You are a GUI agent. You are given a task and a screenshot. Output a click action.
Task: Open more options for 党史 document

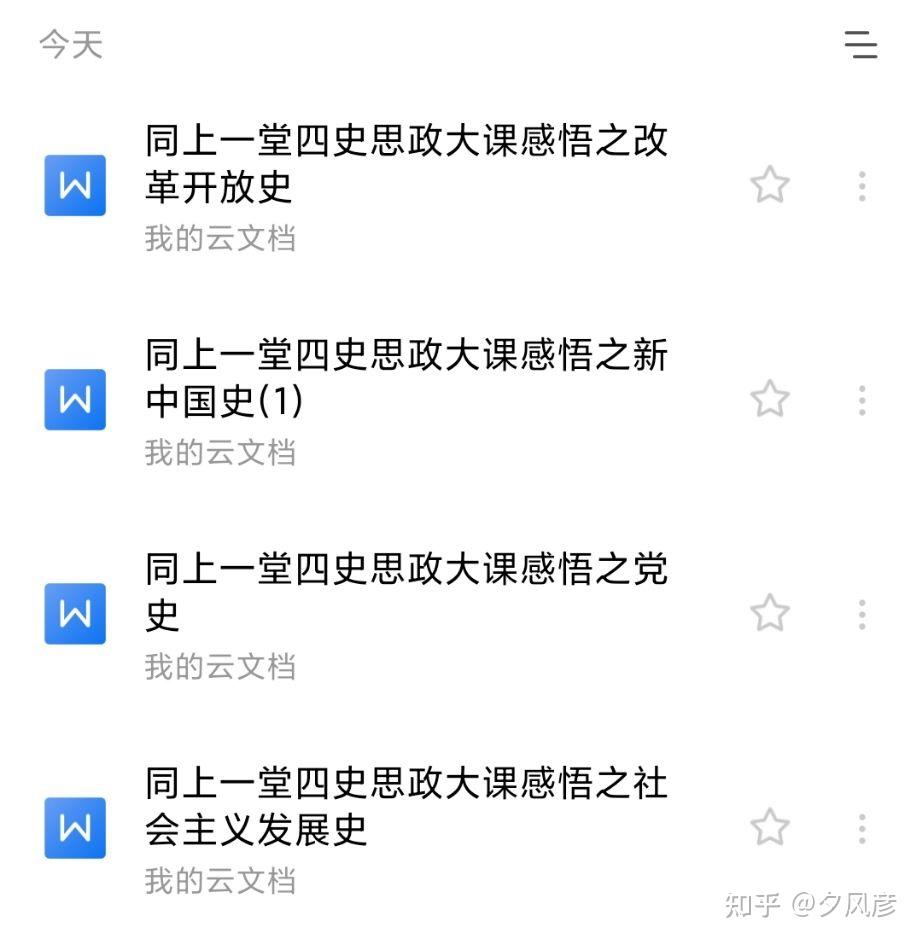[861, 614]
